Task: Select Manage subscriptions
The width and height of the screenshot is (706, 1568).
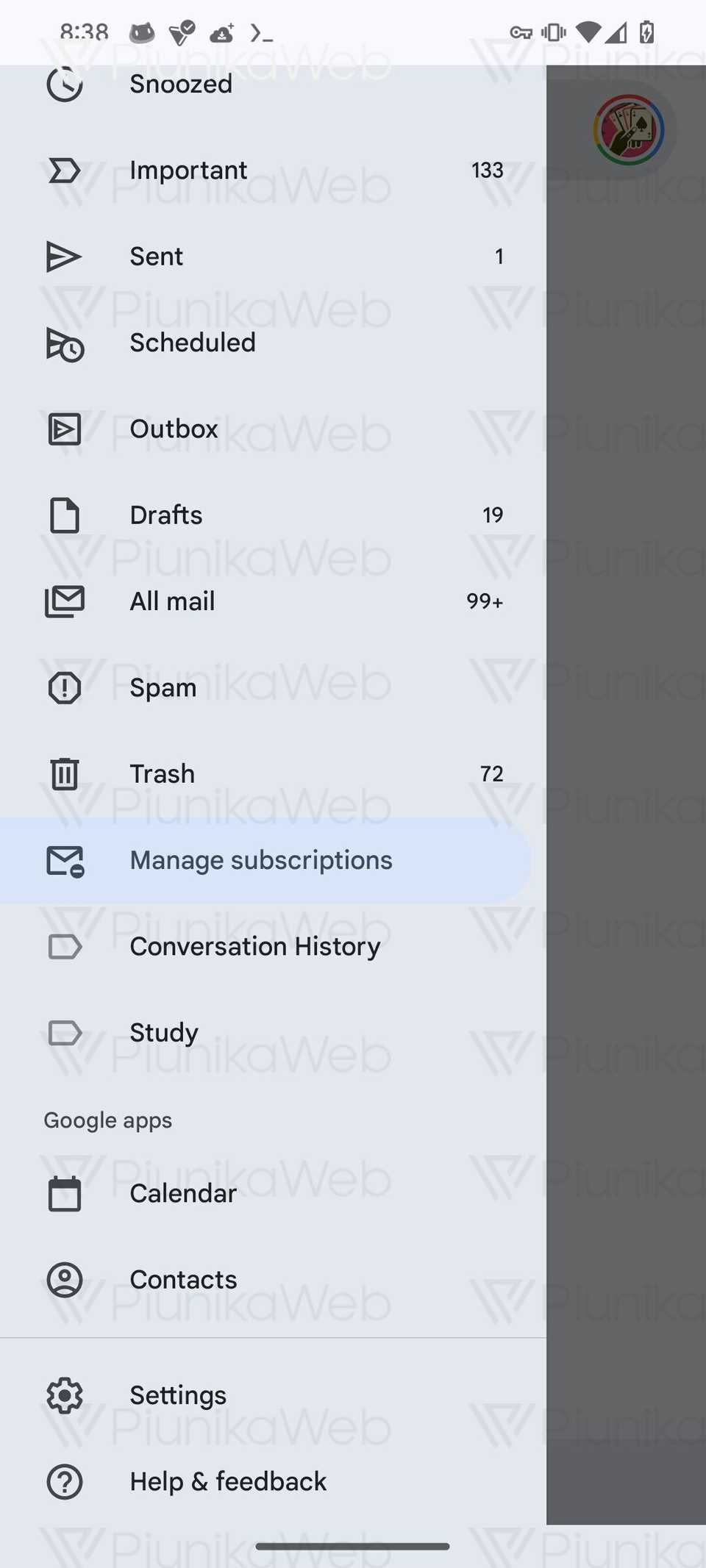Action: (x=261, y=860)
